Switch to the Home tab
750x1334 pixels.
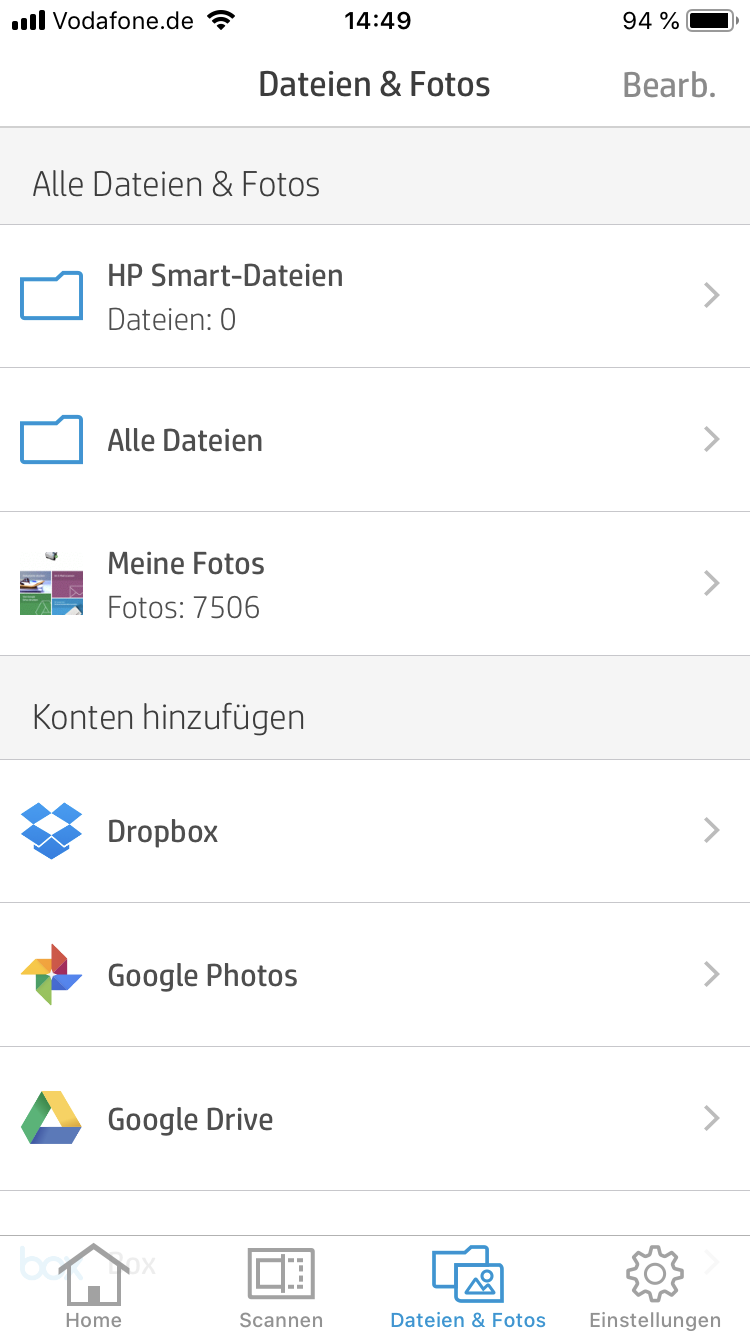coord(93,1285)
